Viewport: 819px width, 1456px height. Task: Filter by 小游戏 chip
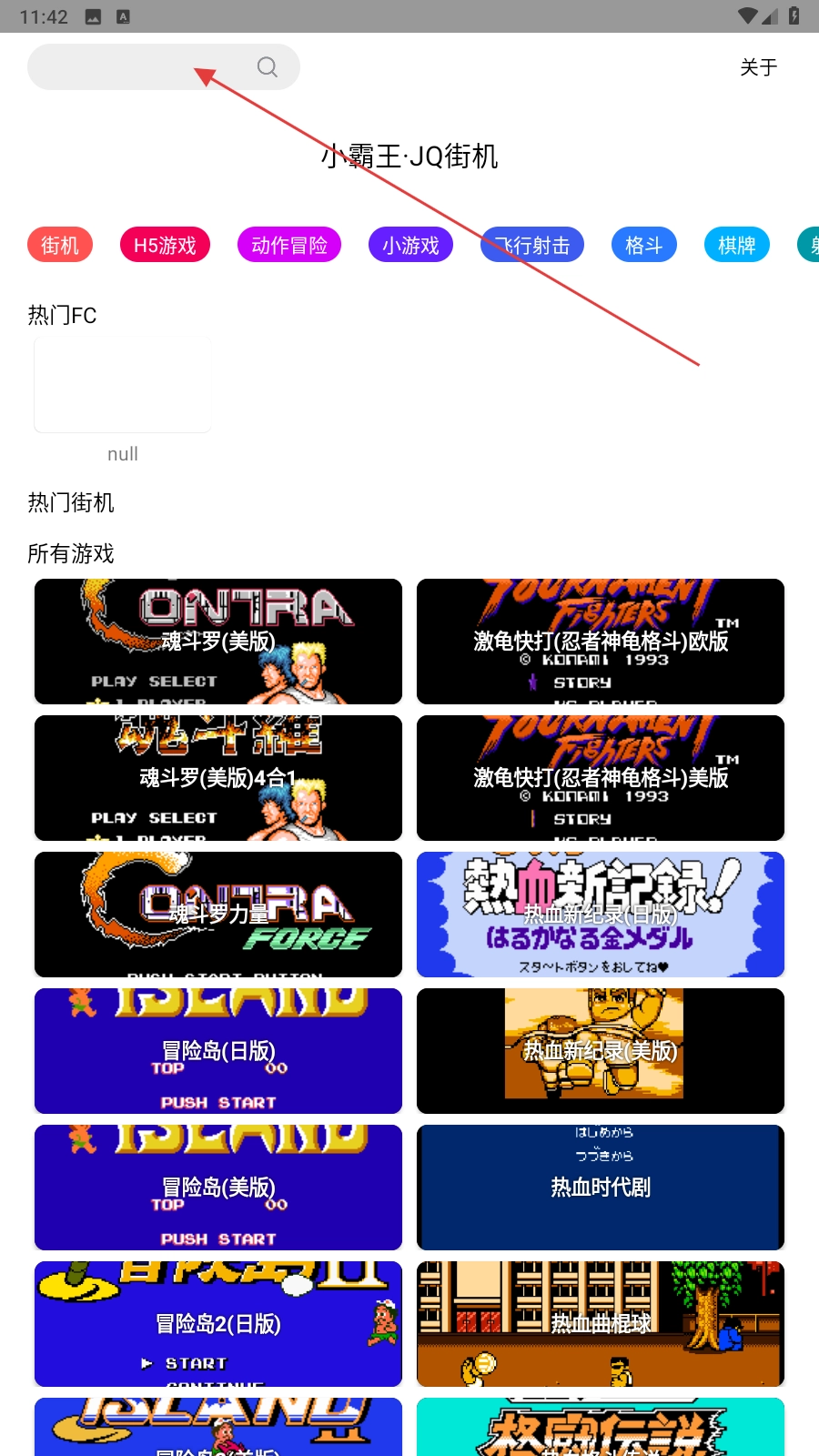coord(410,245)
